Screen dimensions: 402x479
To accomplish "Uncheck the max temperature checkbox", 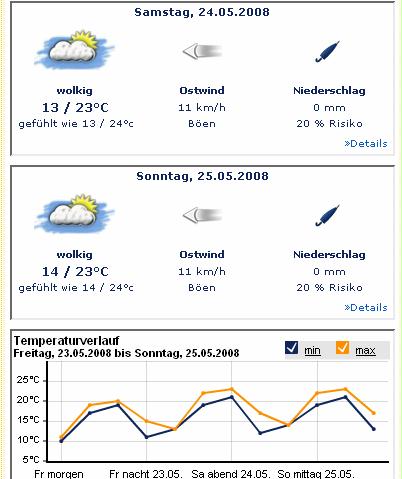I will point(342,347).
